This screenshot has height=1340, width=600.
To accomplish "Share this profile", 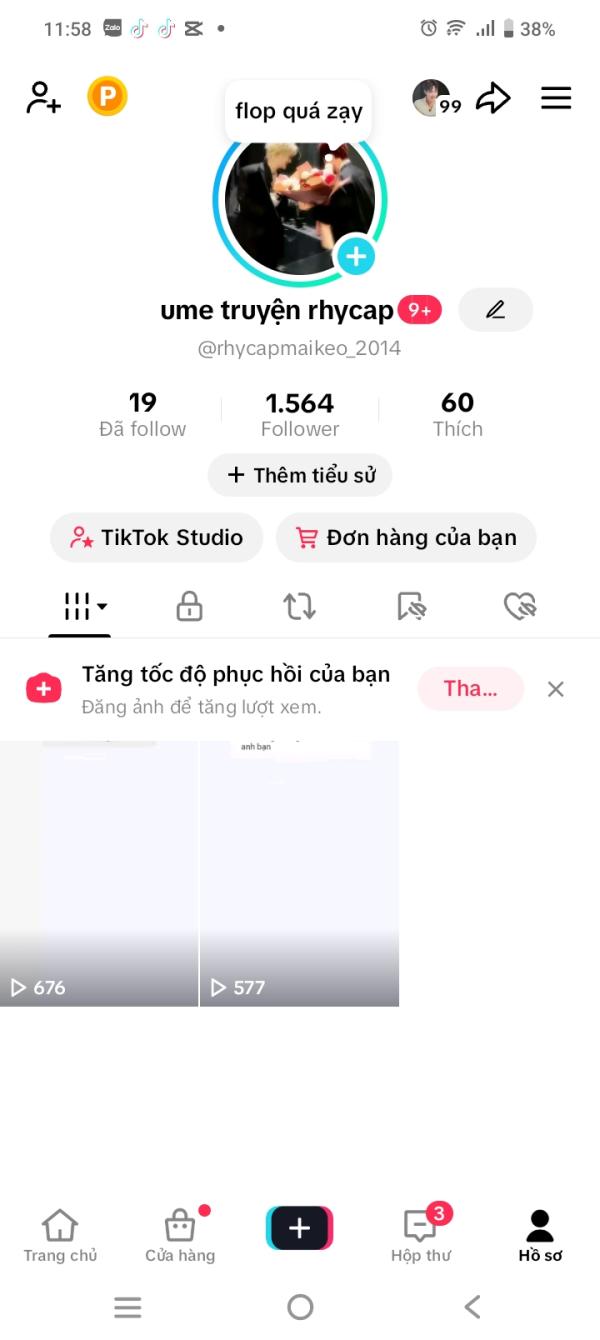I will 493,98.
